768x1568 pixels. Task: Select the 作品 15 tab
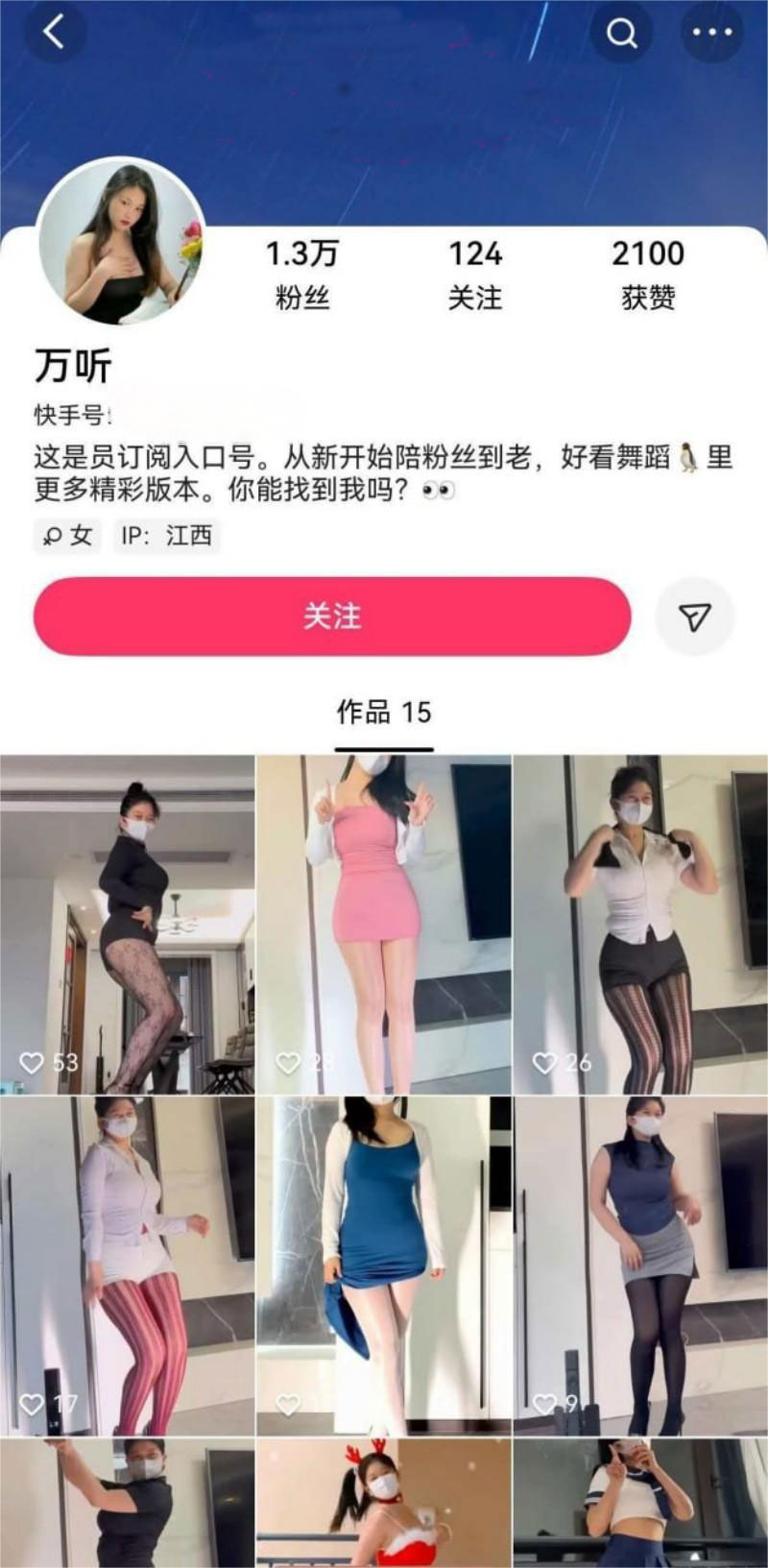pos(384,712)
